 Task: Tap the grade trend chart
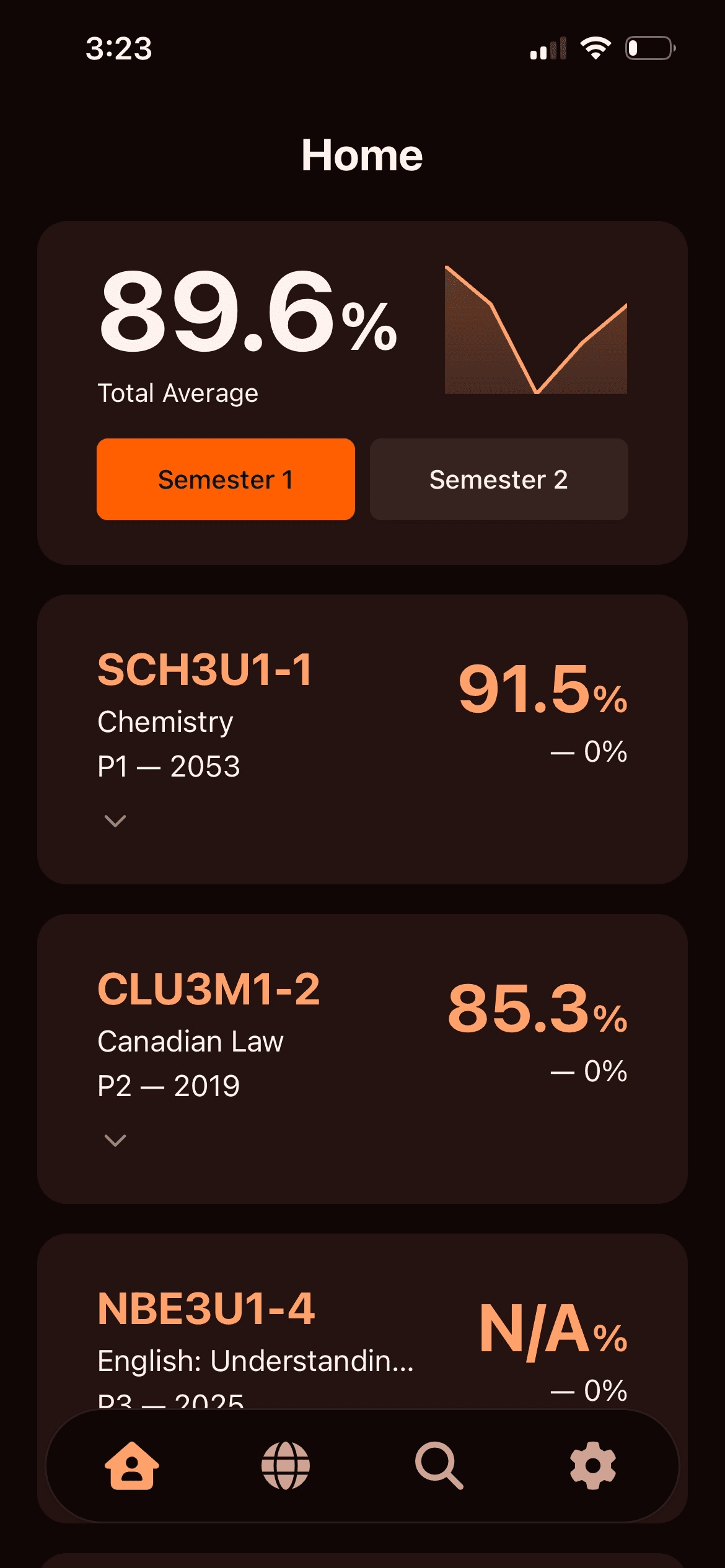(x=537, y=328)
